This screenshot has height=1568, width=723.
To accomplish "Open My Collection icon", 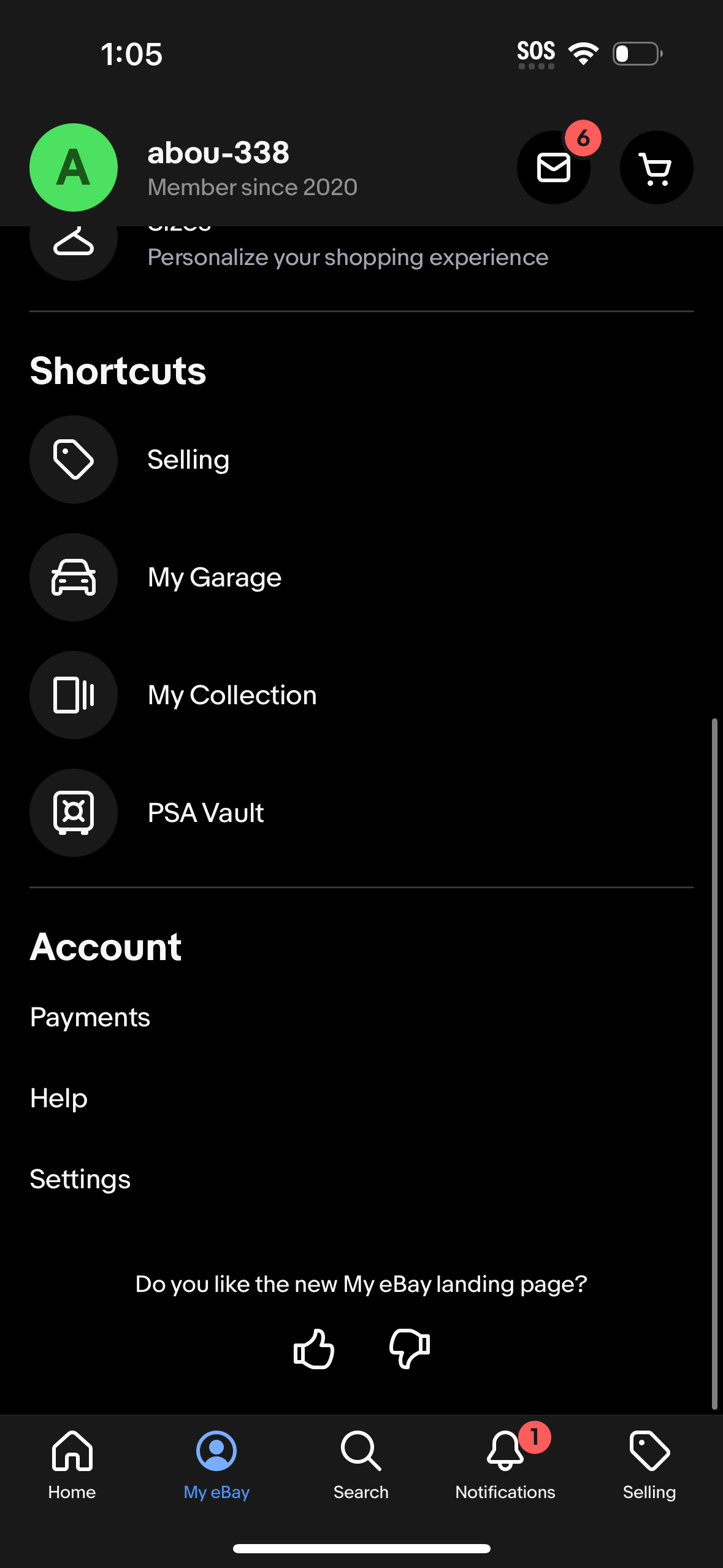I will click(73, 694).
